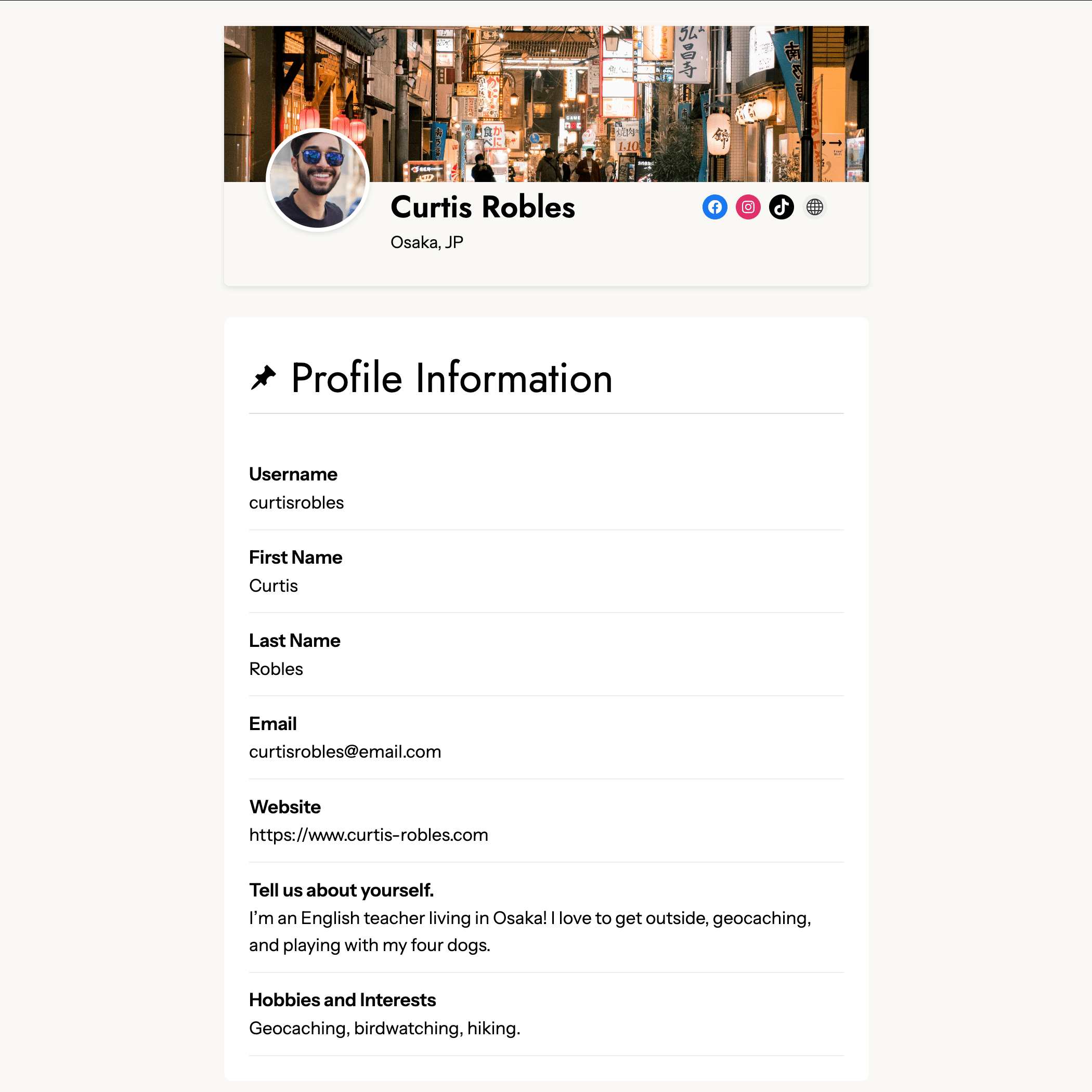1092x1092 pixels.
Task: Open Curtis Robles' Instagram profile
Action: (x=748, y=207)
